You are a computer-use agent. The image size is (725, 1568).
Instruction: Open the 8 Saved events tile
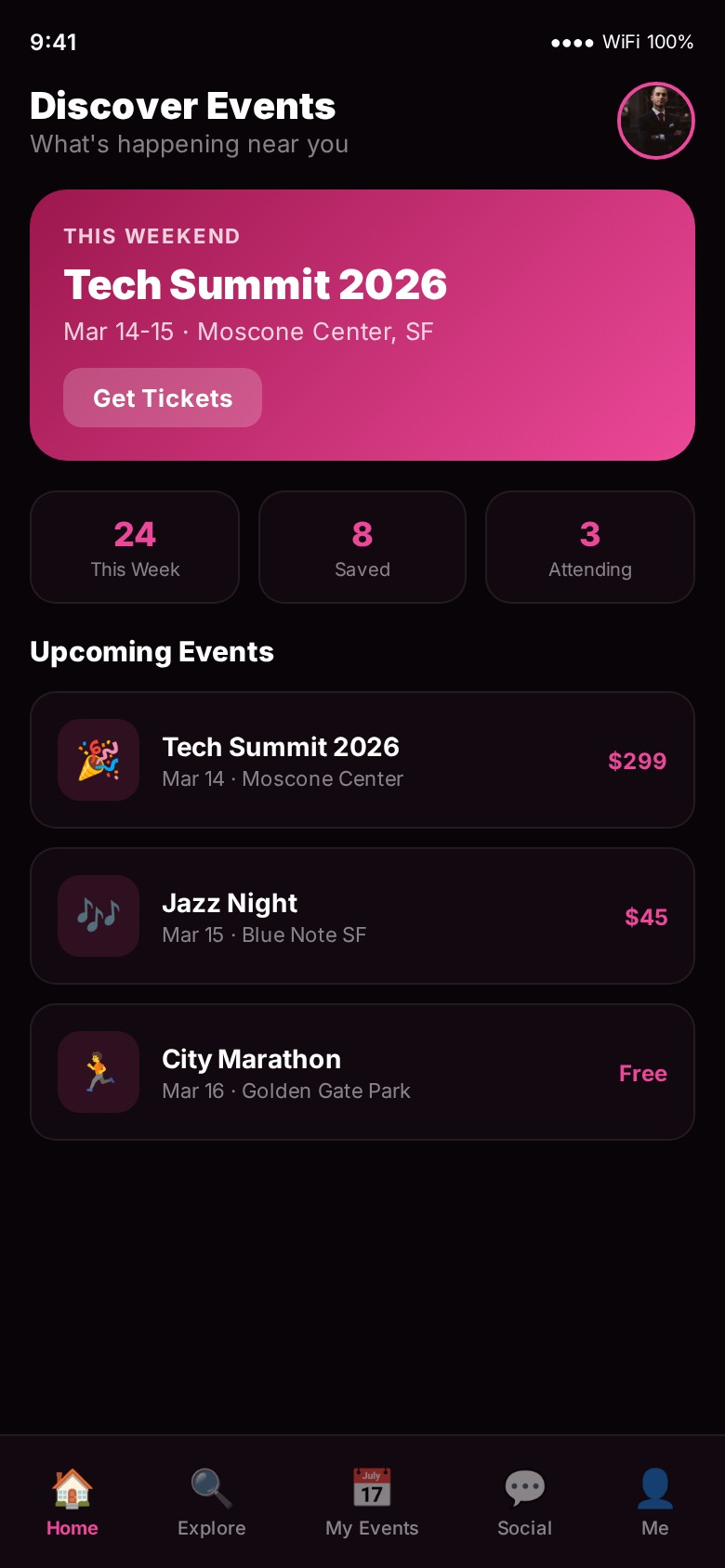tap(362, 547)
